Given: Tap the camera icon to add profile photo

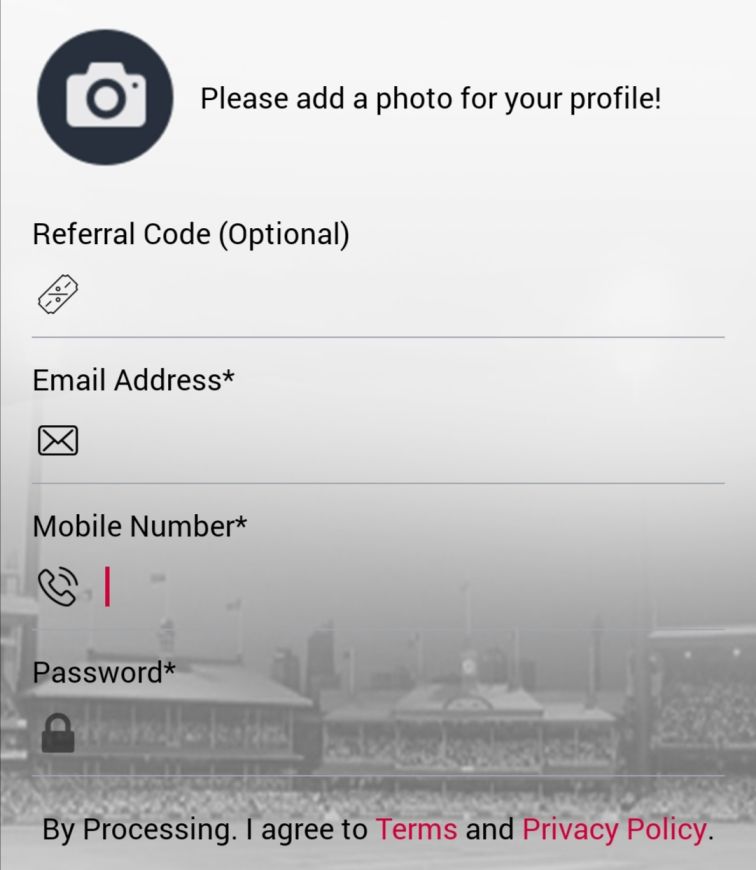Looking at the screenshot, I should pos(105,97).
